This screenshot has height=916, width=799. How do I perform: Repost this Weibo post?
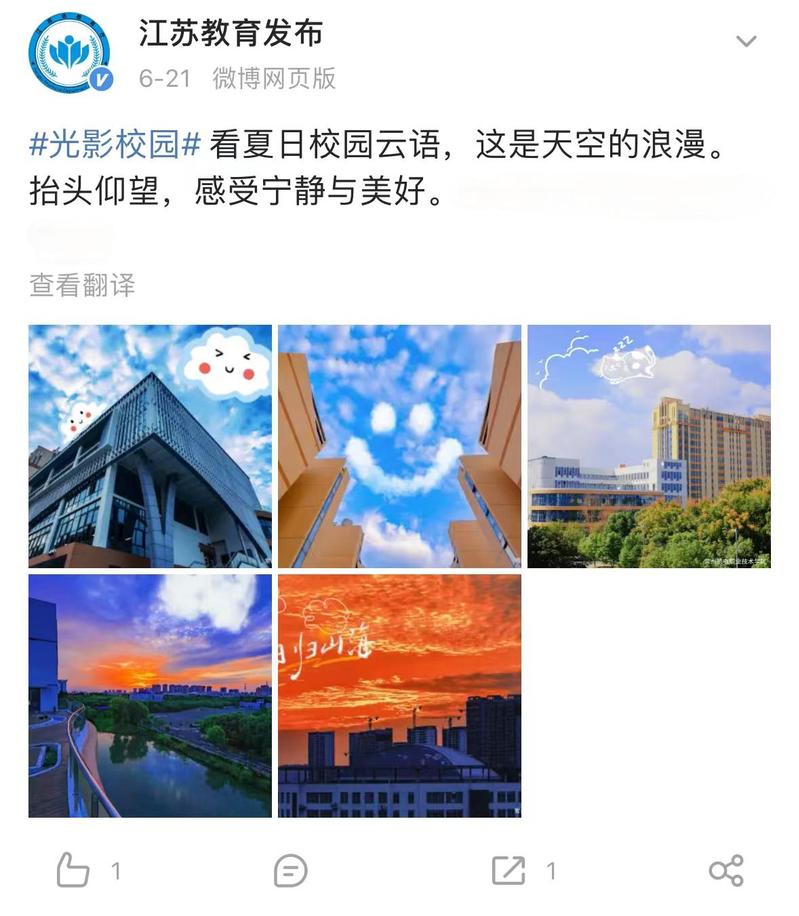509,871
